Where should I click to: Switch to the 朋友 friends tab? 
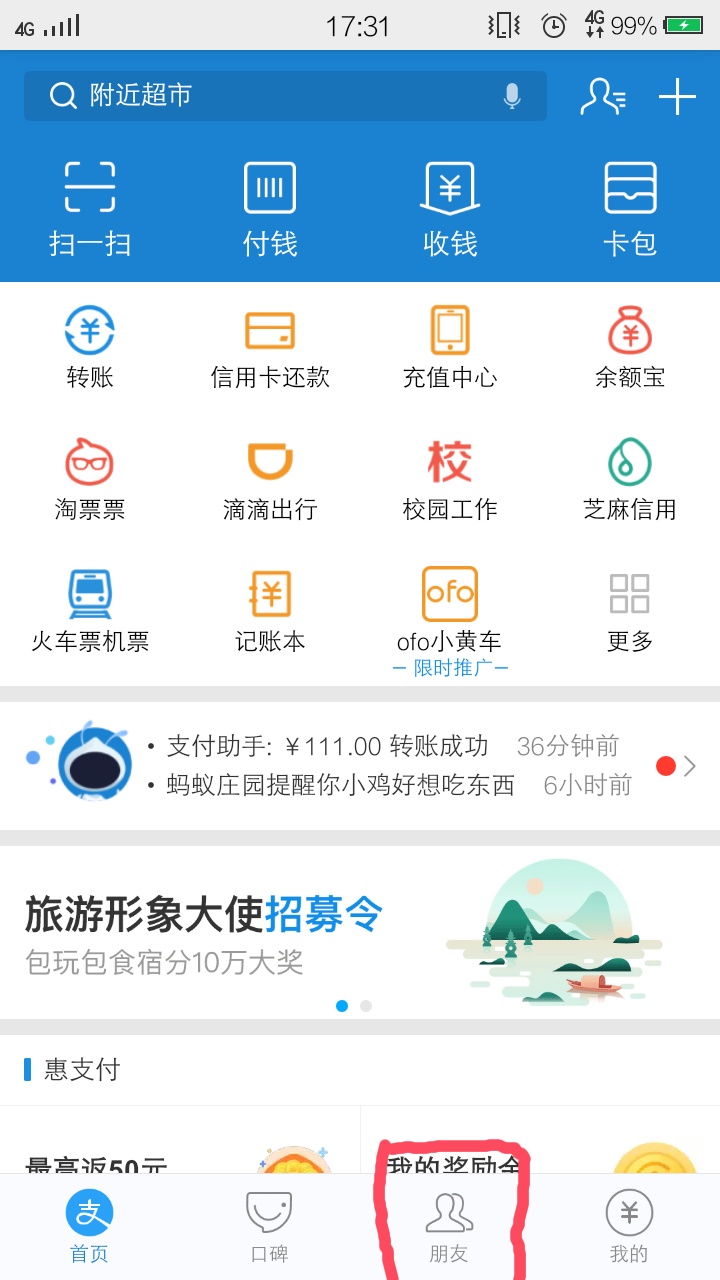[x=448, y=1225]
